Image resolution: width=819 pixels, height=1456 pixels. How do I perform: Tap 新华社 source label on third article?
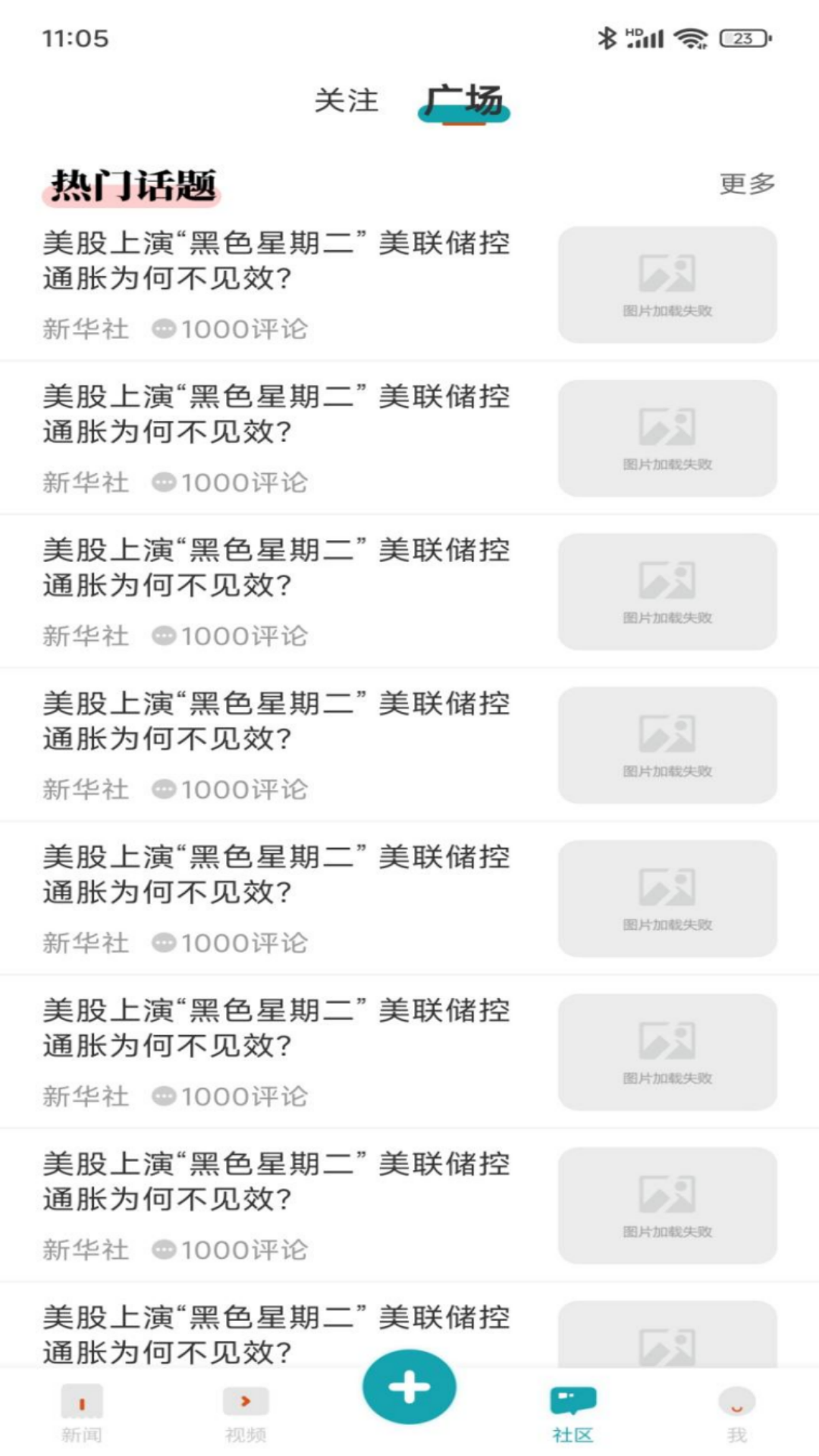[86, 635]
